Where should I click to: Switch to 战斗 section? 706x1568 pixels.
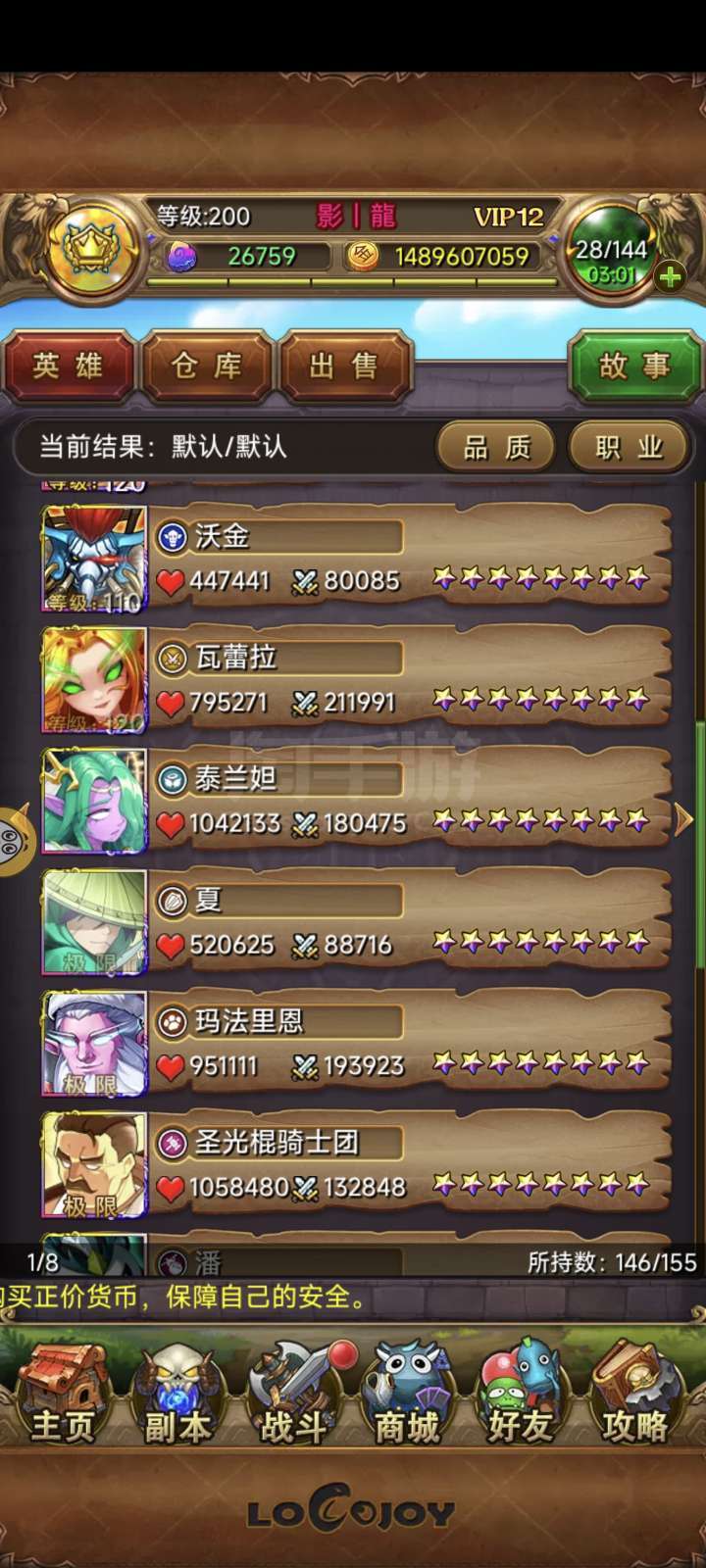292,1392
